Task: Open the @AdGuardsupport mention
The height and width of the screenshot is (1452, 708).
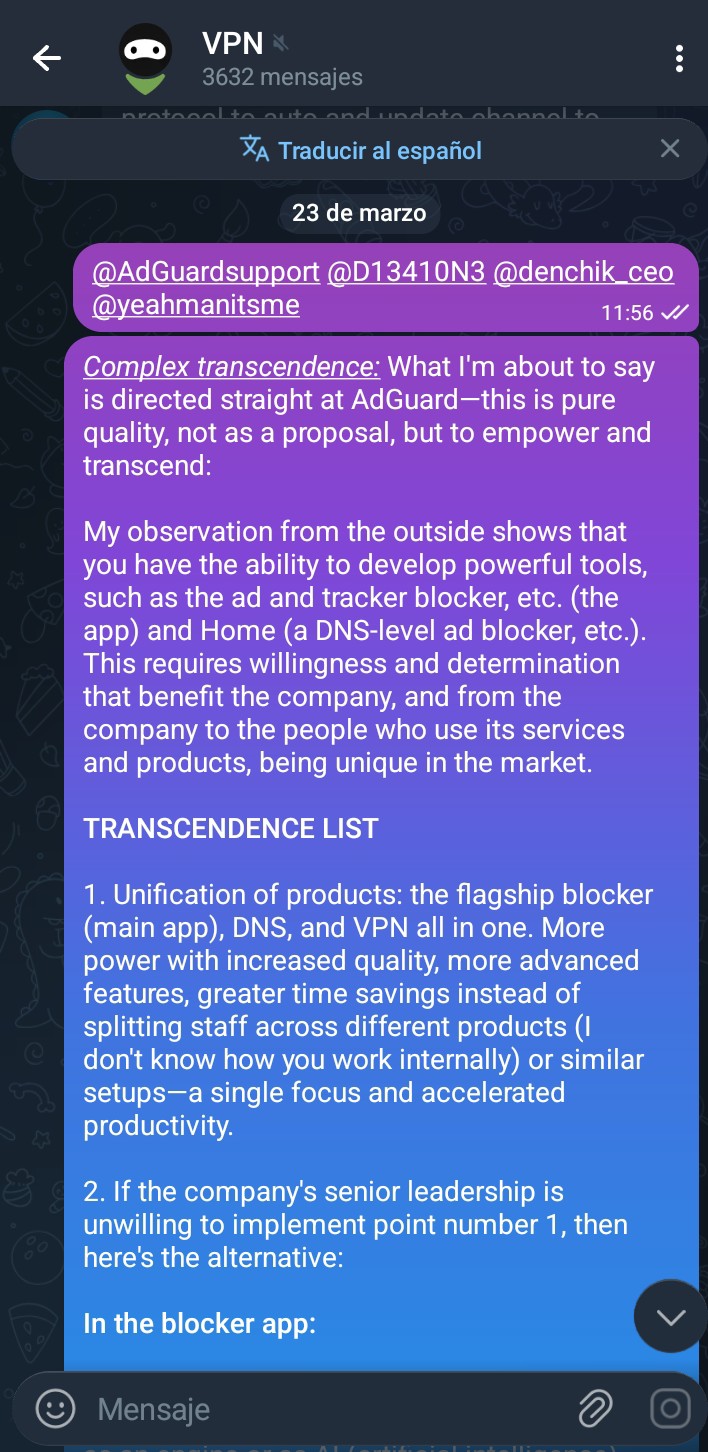Action: point(206,272)
